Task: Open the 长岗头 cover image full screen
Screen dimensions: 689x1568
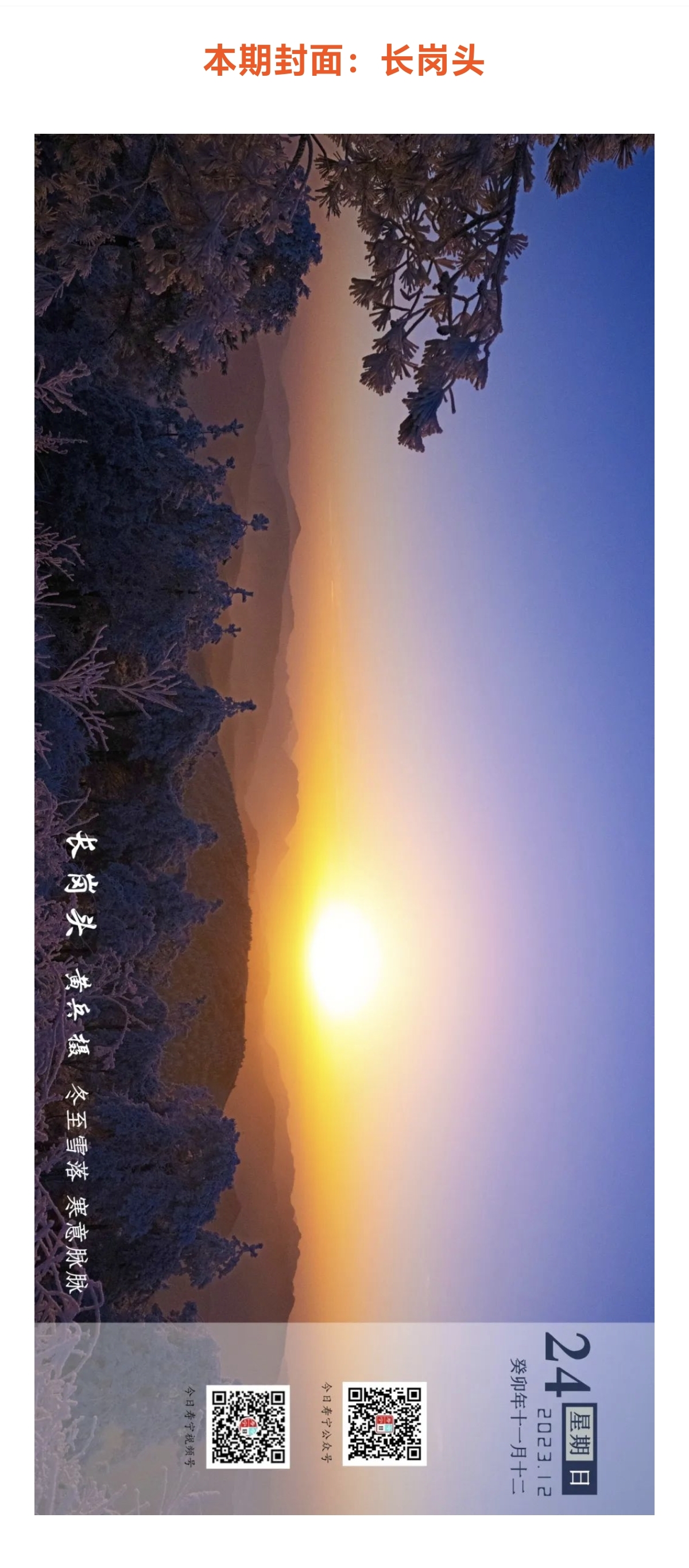Action: coord(344,823)
